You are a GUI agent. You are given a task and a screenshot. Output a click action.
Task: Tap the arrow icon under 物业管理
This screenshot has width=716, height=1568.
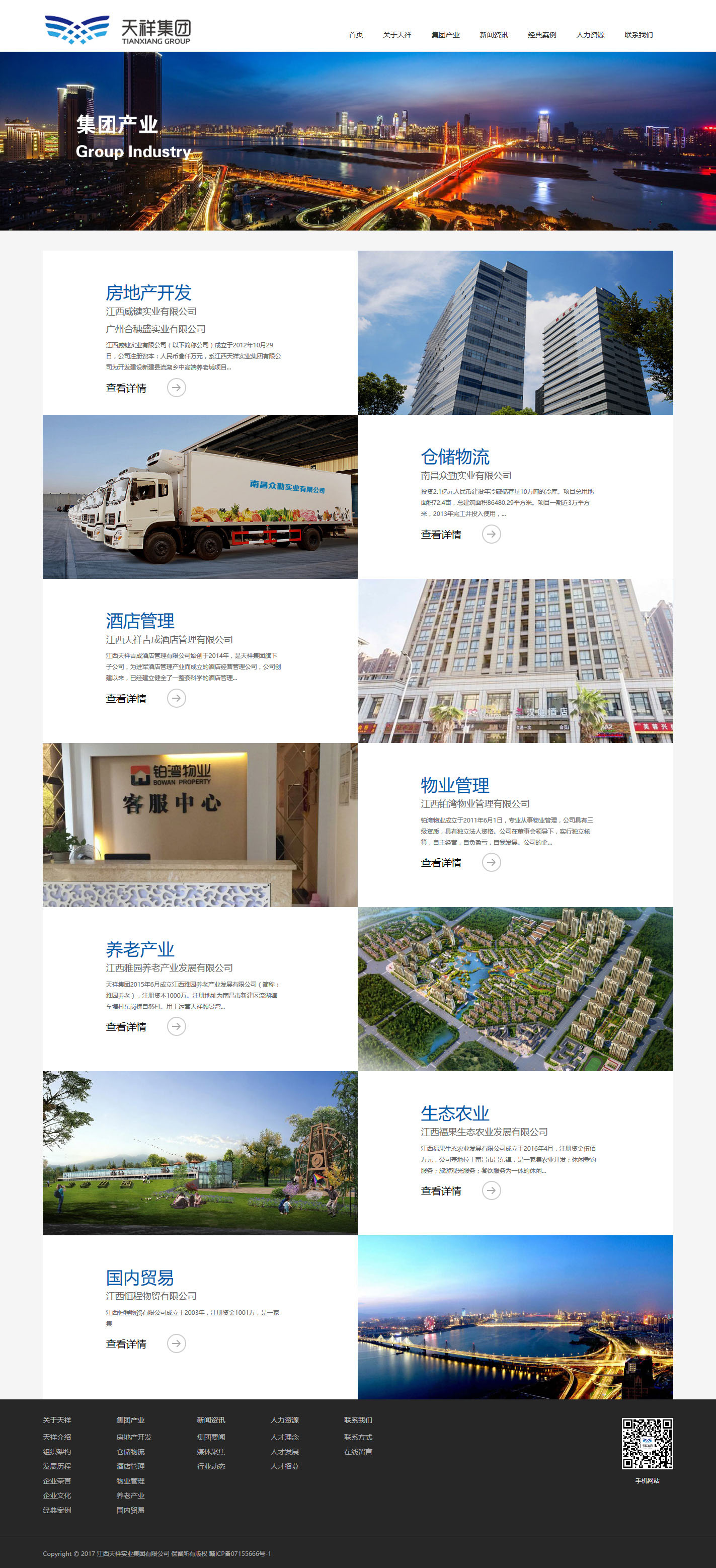(x=491, y=862)
